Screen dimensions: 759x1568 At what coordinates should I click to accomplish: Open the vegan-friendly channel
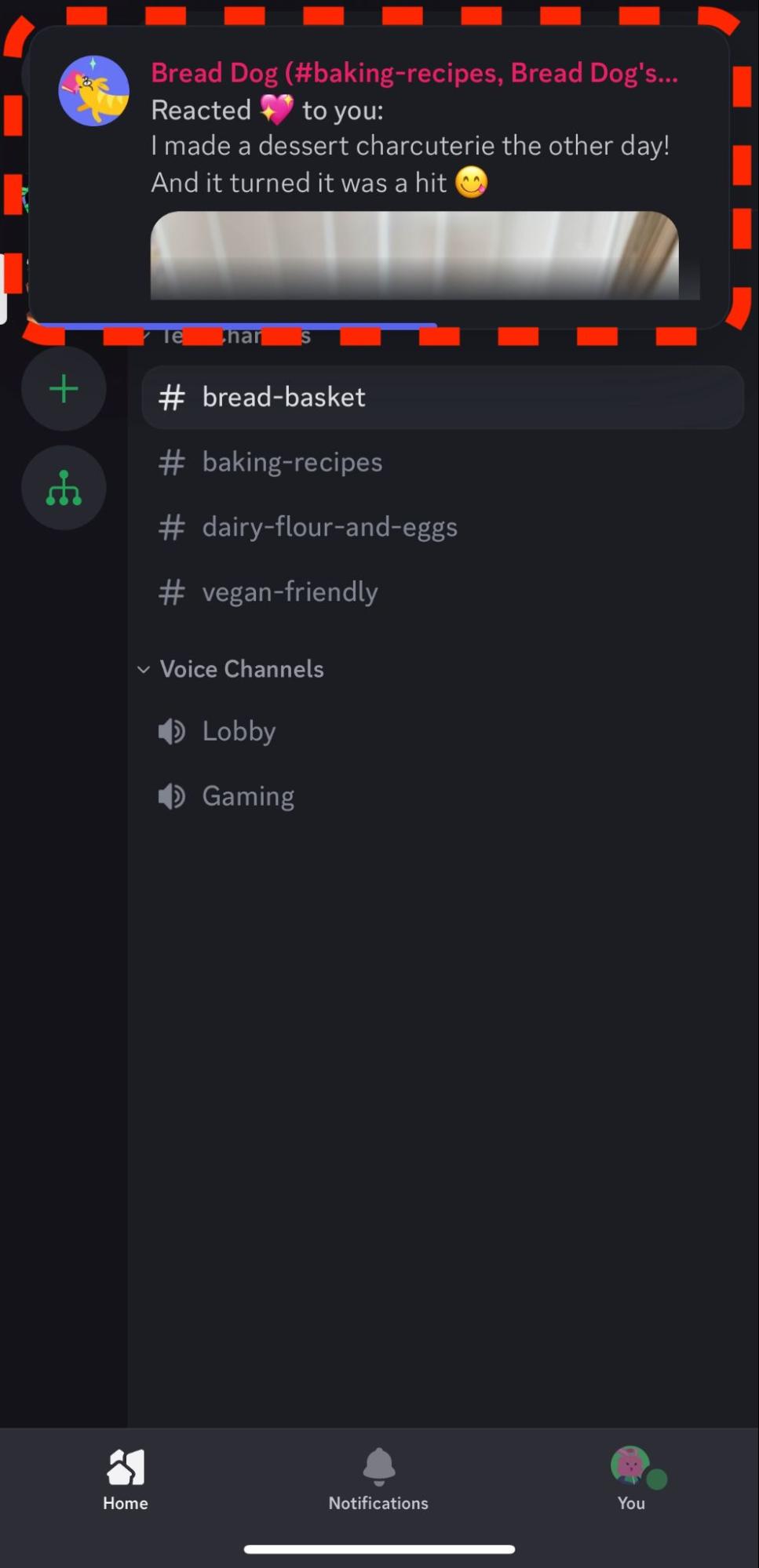(290, 591)
